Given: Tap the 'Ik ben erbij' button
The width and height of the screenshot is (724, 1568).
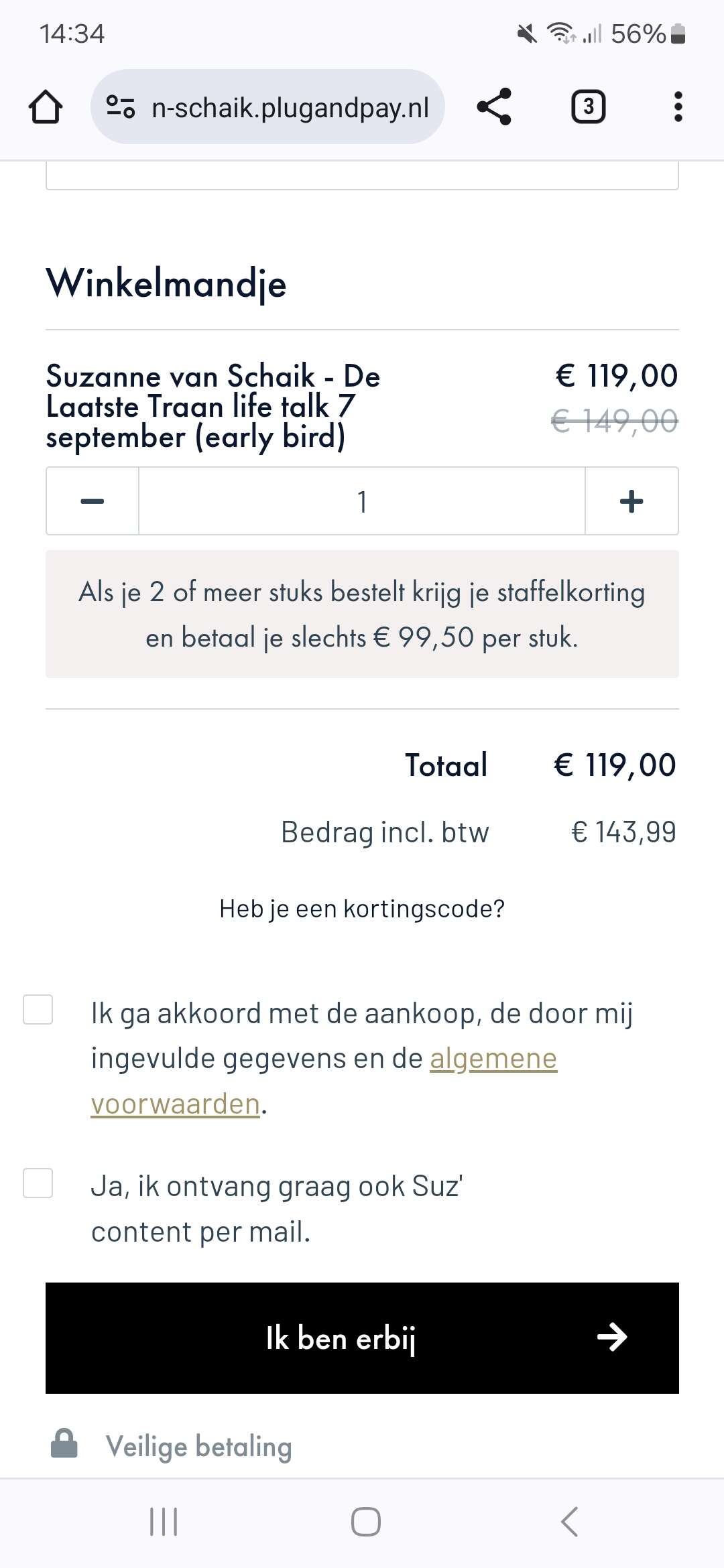Looking at the screenshot, I should [362, 1338].
